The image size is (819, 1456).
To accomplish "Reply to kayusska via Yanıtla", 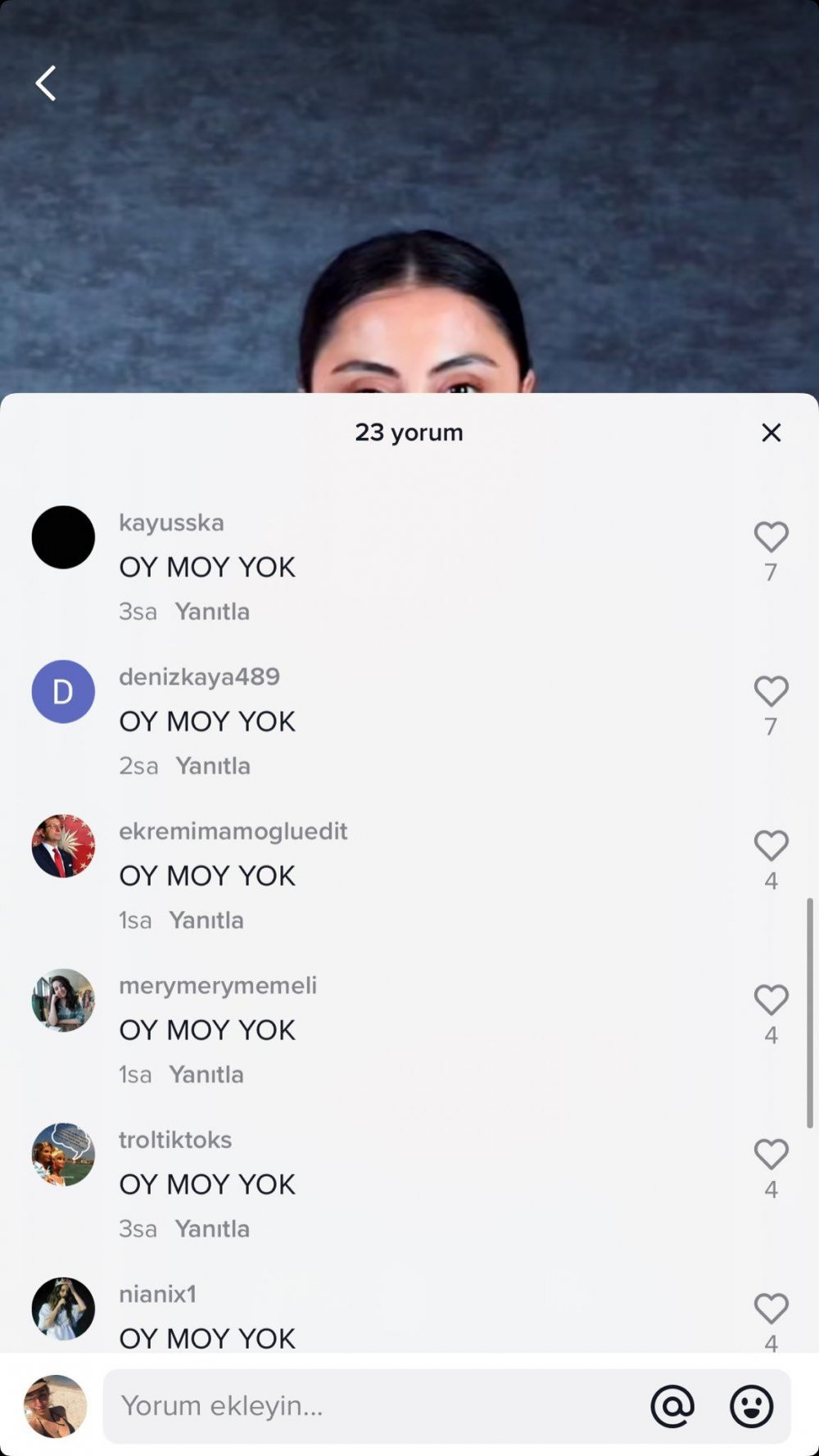I will [212, 612].
